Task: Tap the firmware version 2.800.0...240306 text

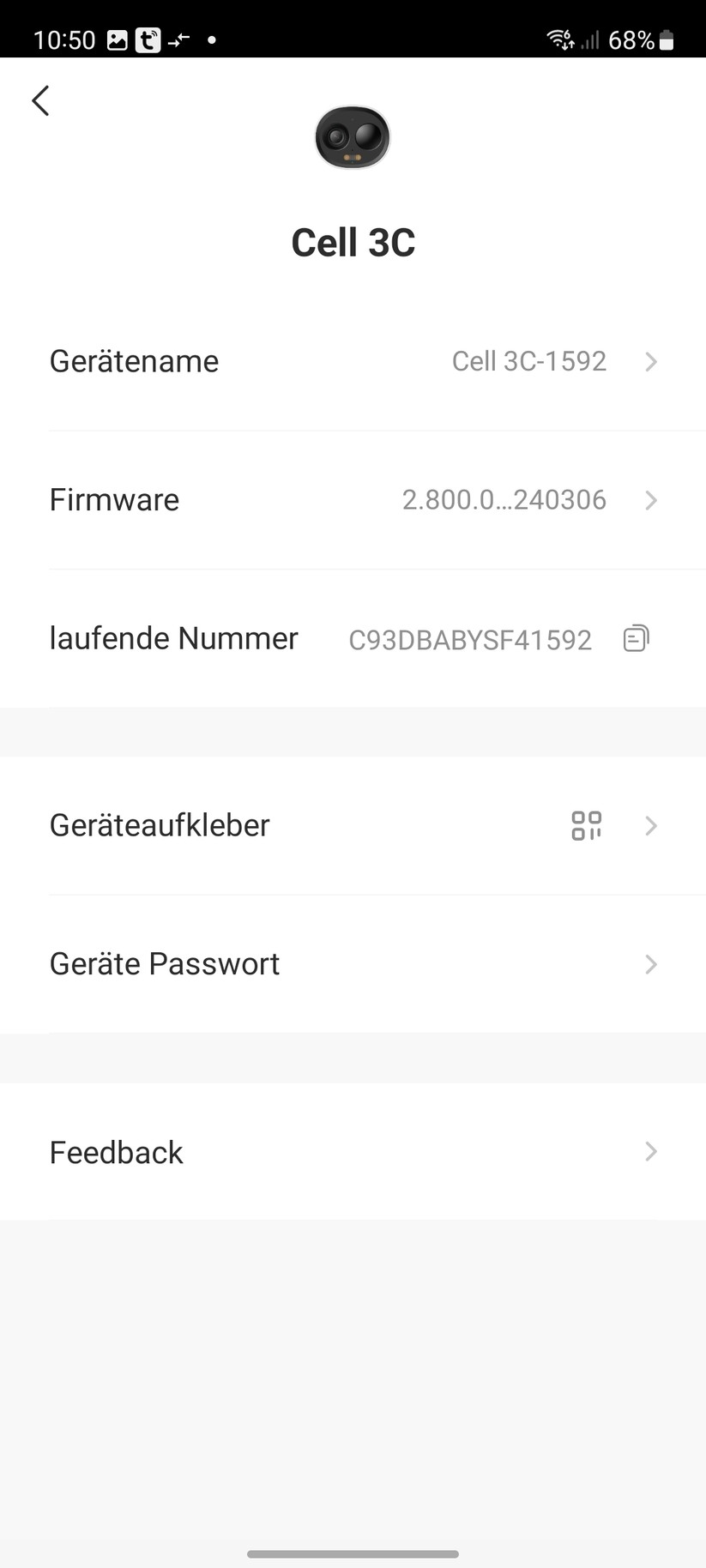Action: [x=504, y=500]
